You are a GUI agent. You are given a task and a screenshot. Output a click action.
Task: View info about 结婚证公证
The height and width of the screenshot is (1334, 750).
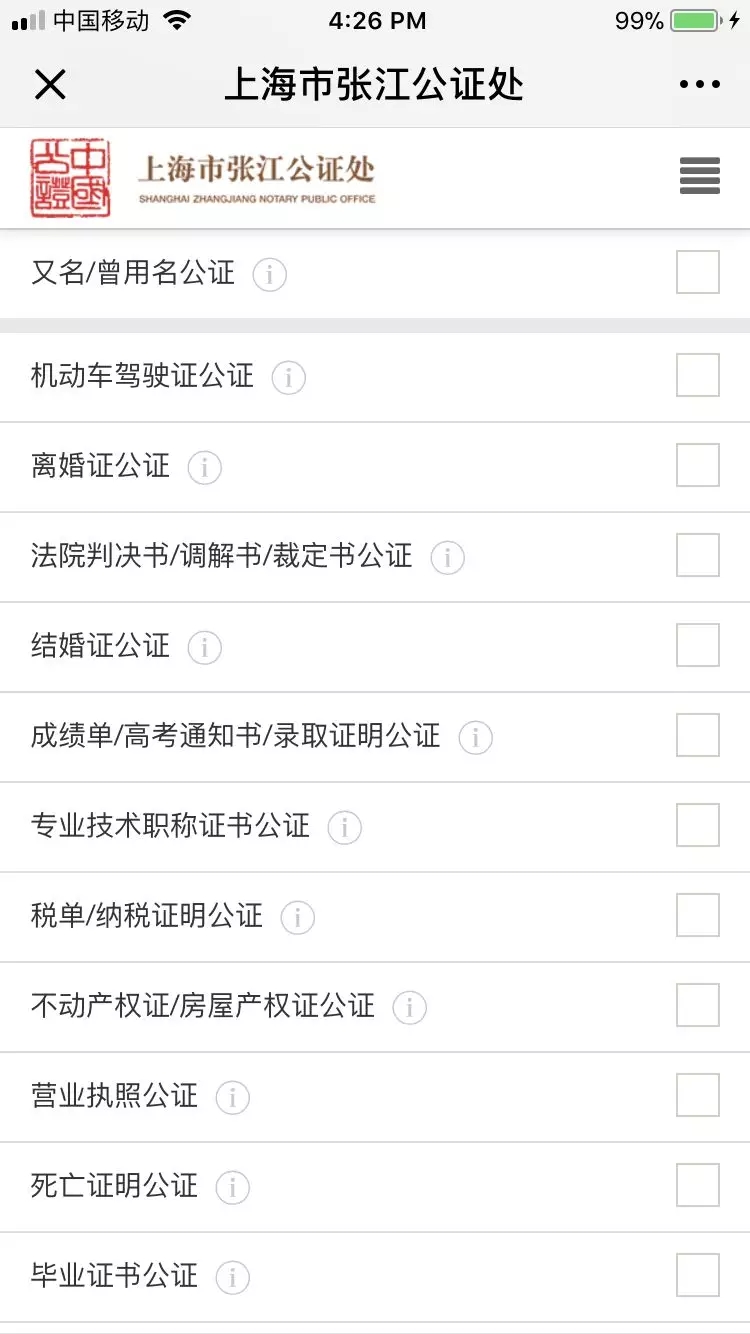click(x=205, y=647)
